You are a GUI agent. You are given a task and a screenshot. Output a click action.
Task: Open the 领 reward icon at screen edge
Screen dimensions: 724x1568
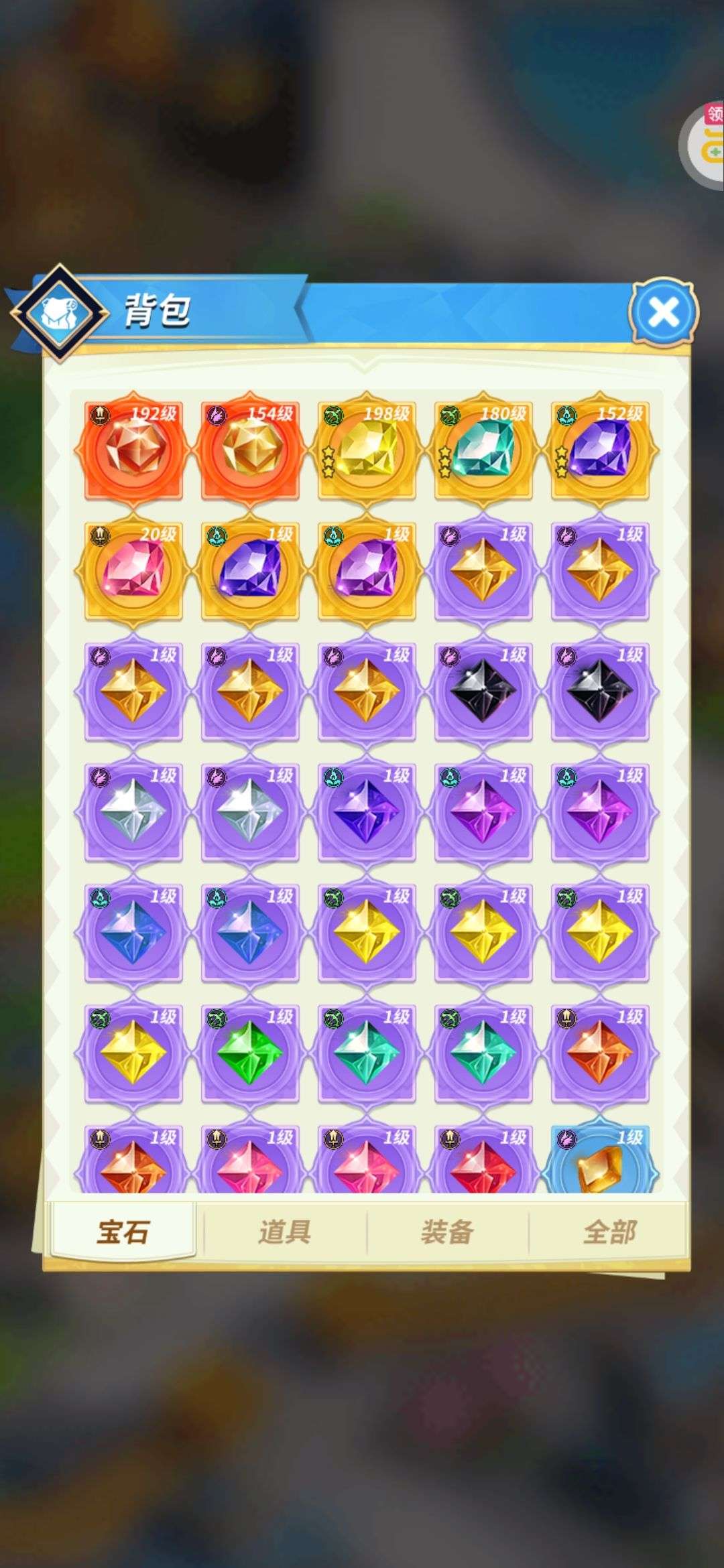[x=704, y=144]
